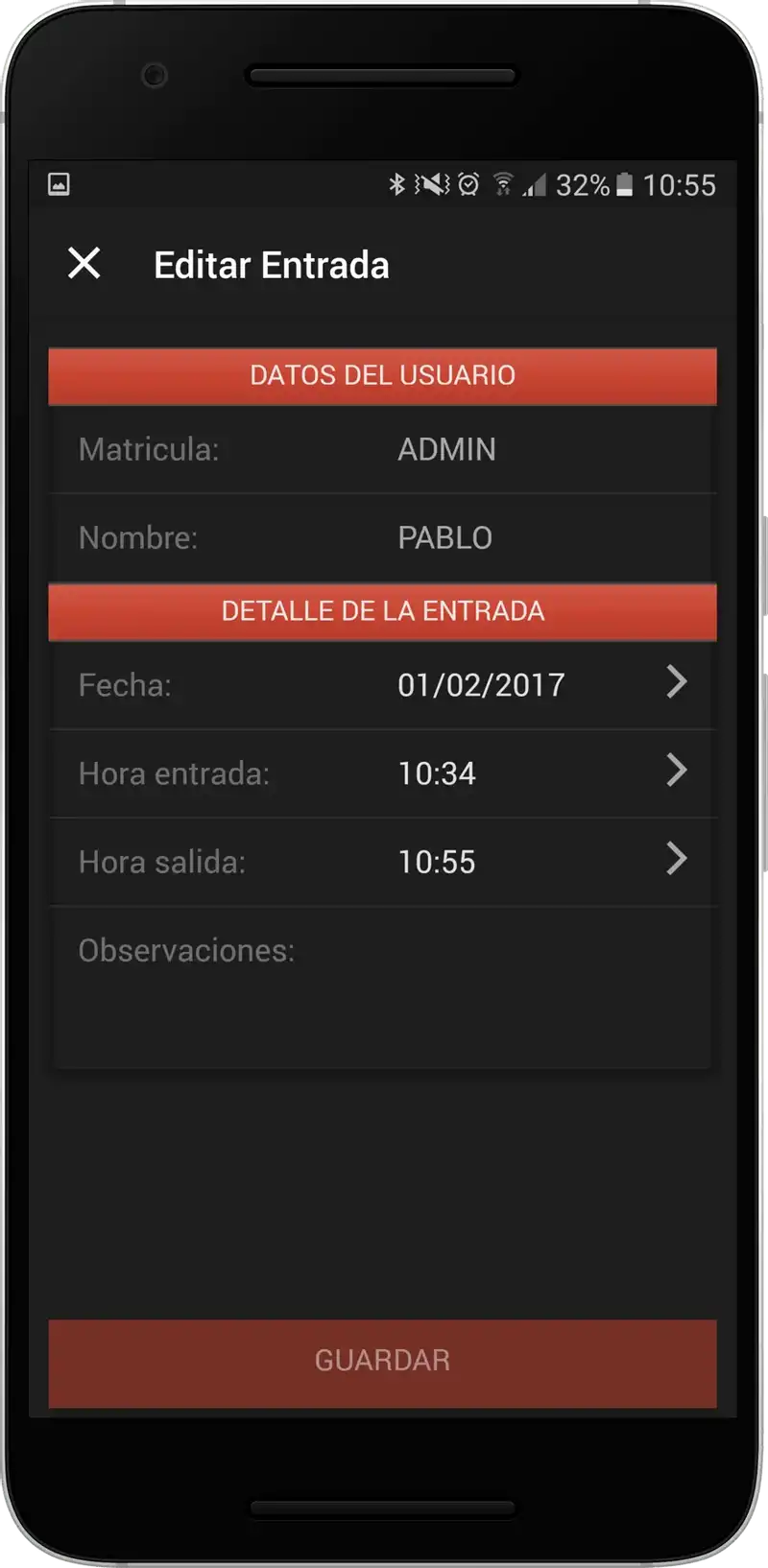Close the Editar Entrada screen
The height and width of the screenshot is (1568, 768).
(x=84, y=263)
